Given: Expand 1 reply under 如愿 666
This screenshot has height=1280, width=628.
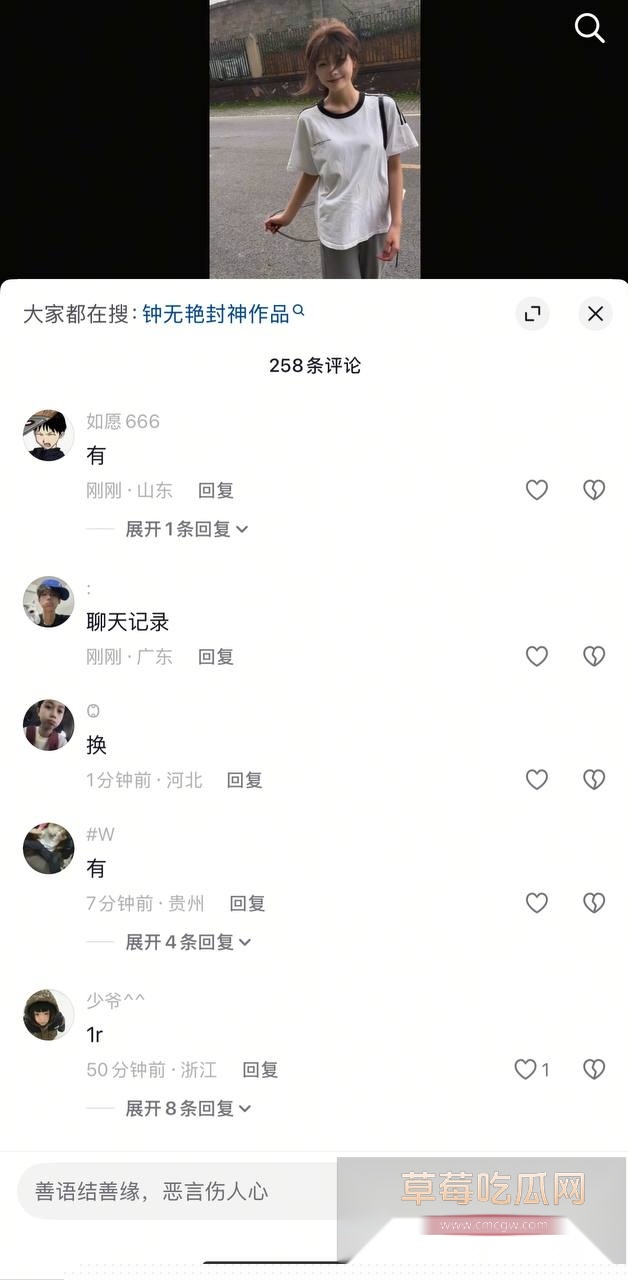Looking at the screenshot, I should pyautogui.click(x=186, y=529).
